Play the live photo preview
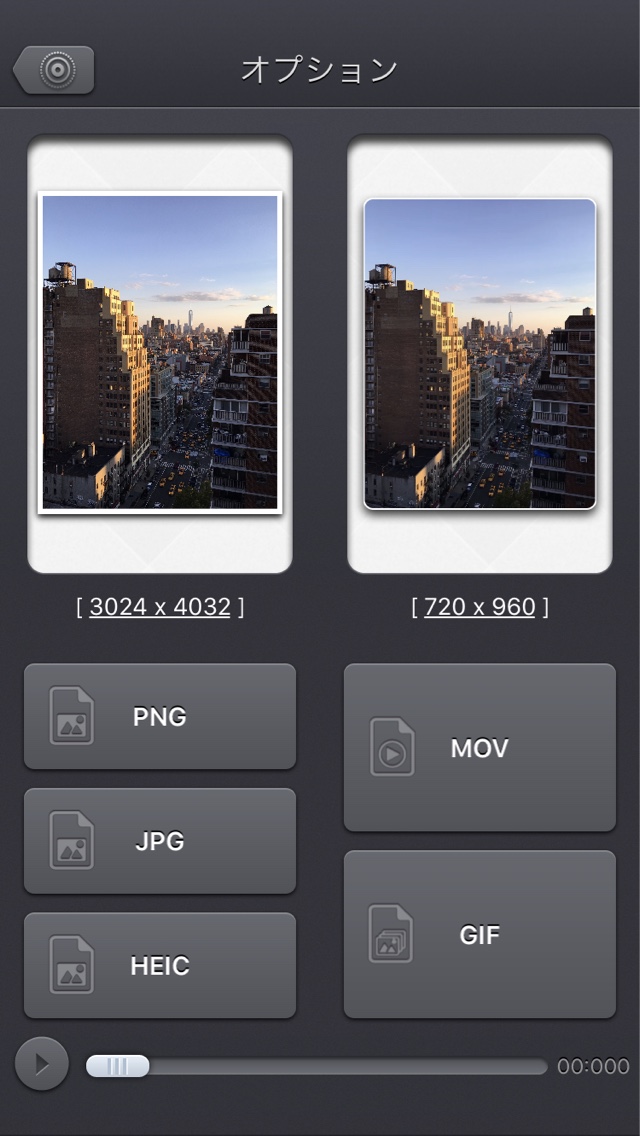640x1136 pixels. pos(42,1064)
